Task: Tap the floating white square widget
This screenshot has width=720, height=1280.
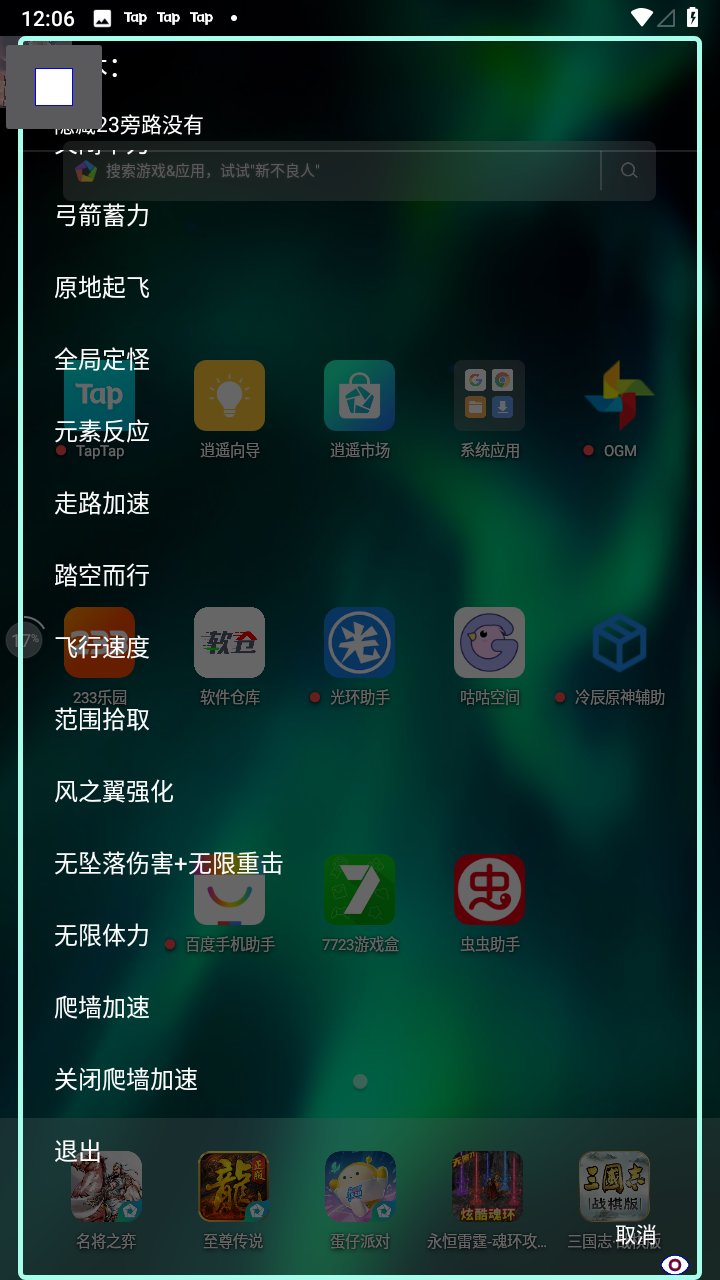Action: [54, 87]
